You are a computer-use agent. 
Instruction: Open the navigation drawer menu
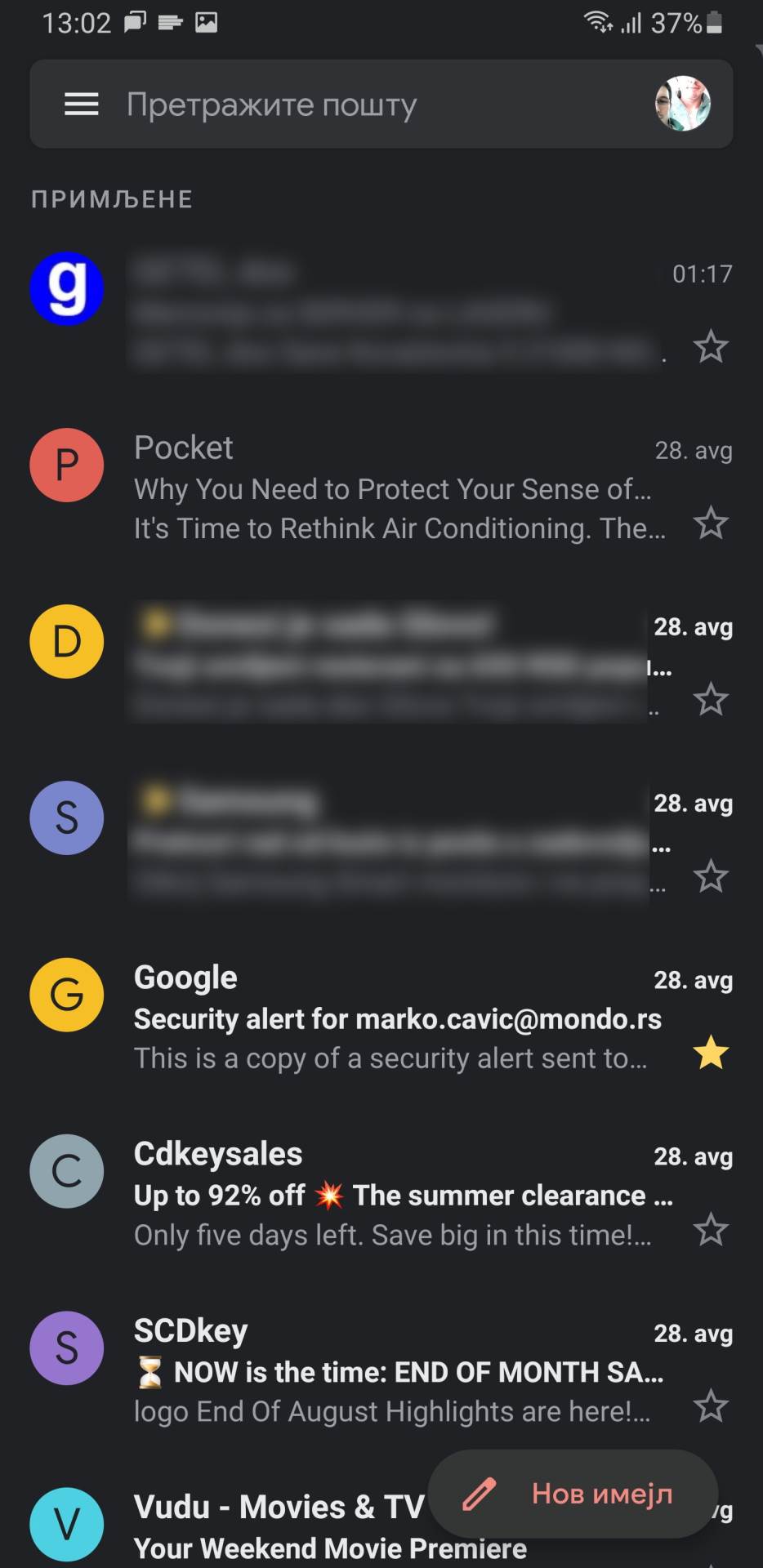pyautogui.click(x=81, y=104)
